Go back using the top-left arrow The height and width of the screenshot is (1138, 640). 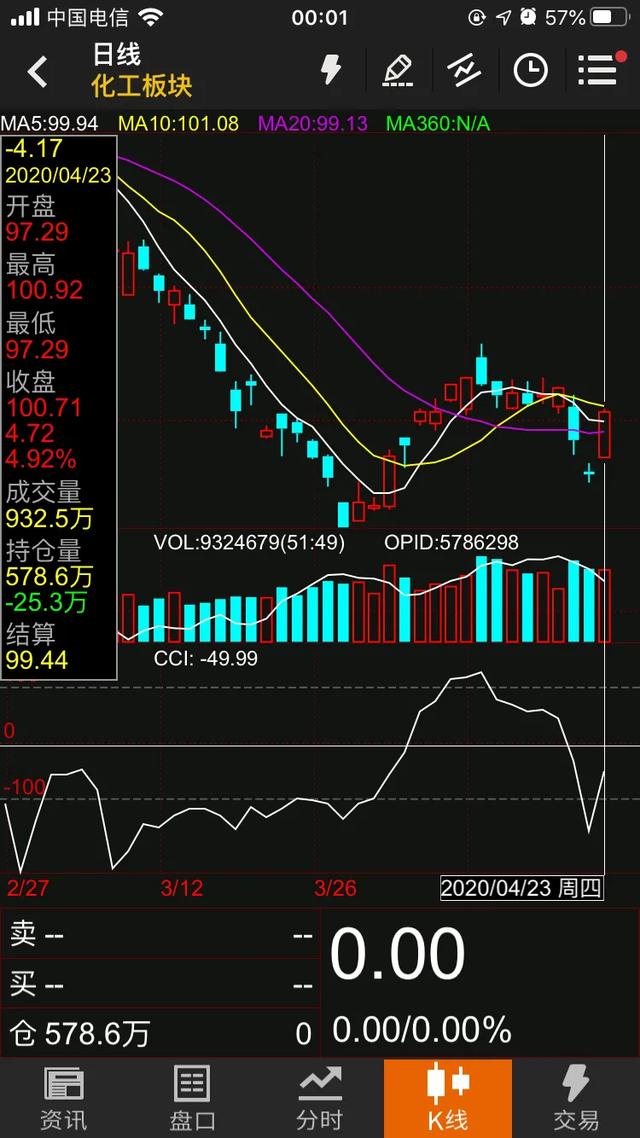pos(38,71)
